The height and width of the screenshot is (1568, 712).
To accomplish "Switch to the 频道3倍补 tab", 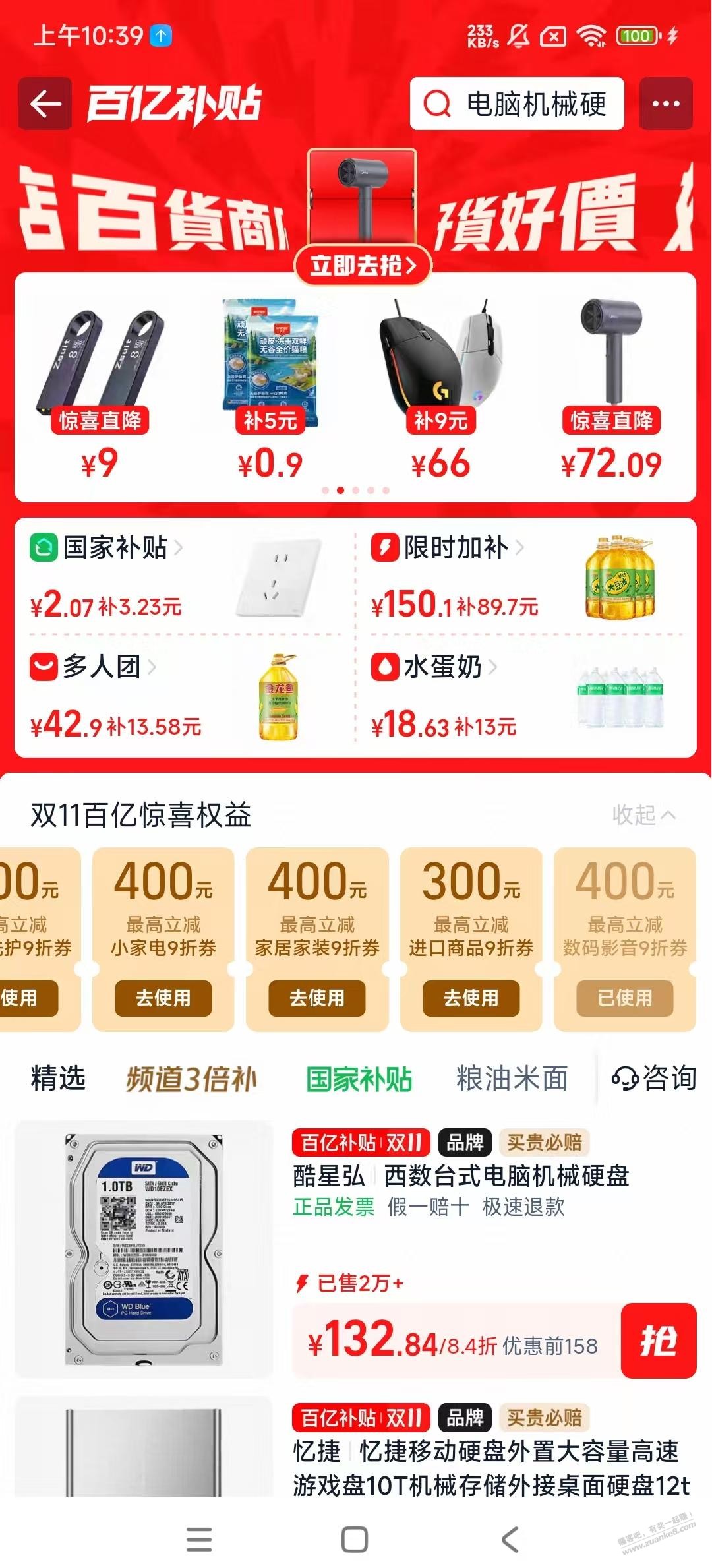I will 191,1079.
